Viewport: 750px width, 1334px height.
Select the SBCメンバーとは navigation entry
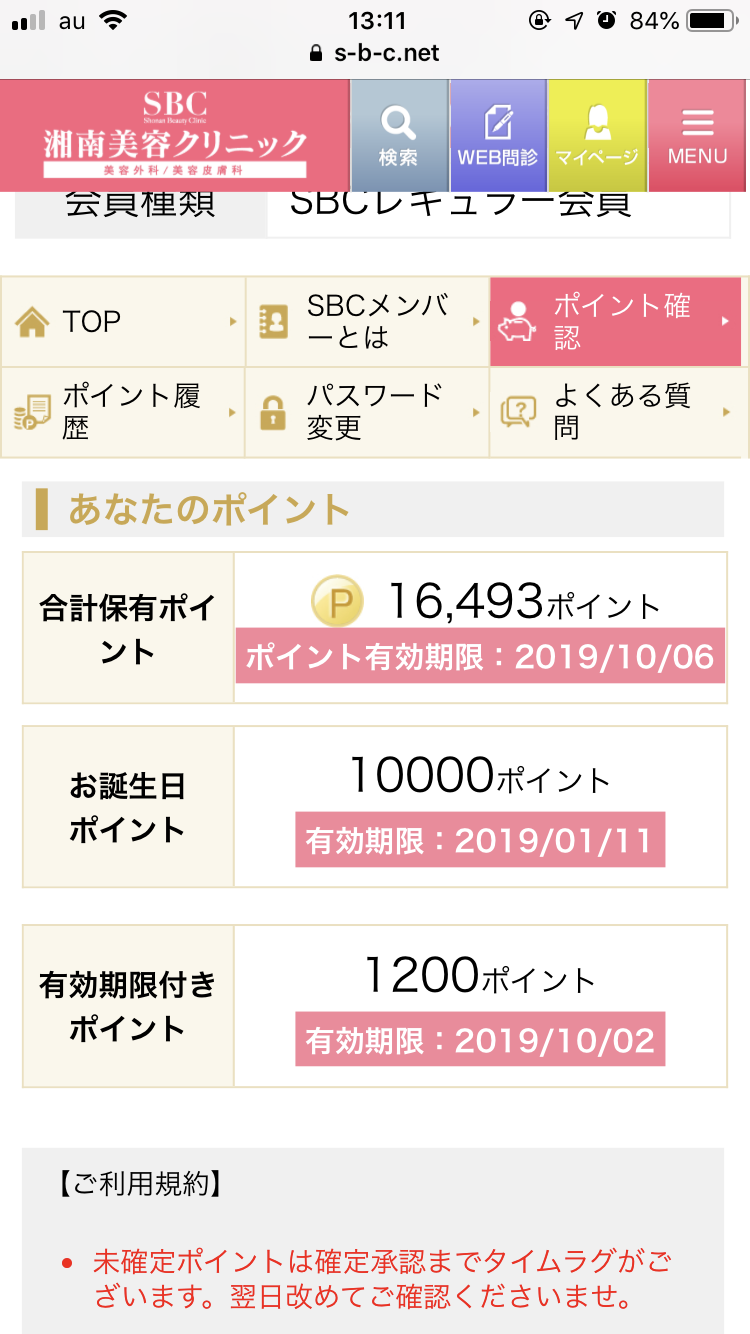point(370,320)
